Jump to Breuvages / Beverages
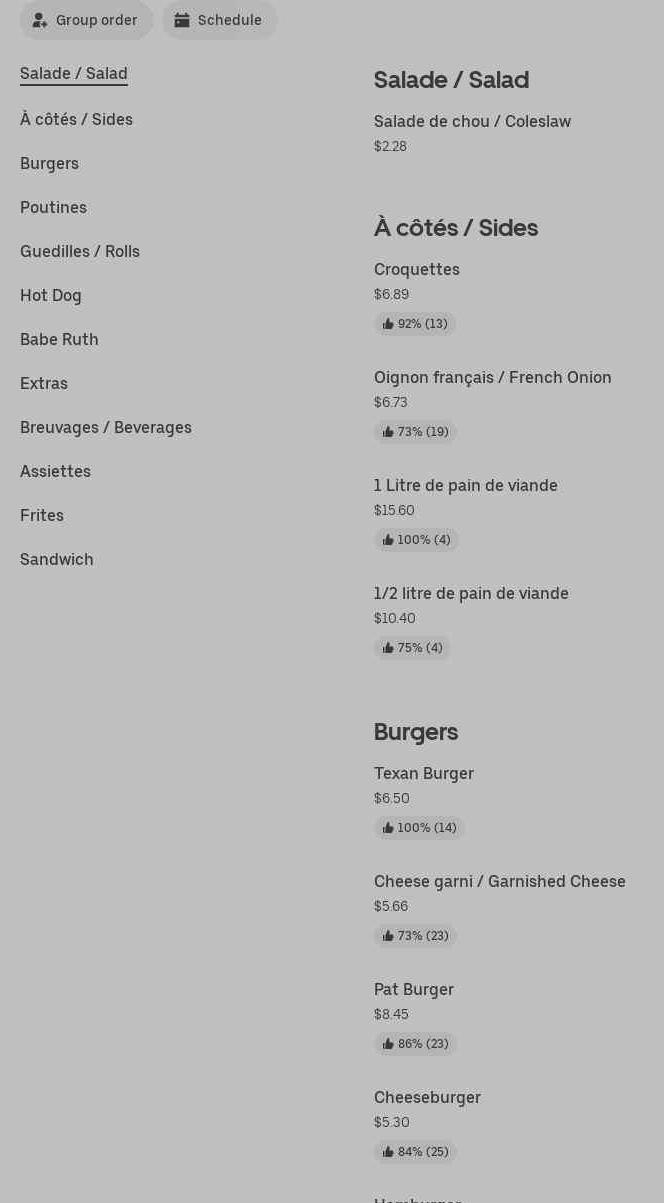Screen dimensions: 664x1203 click(x=106, y=427)
